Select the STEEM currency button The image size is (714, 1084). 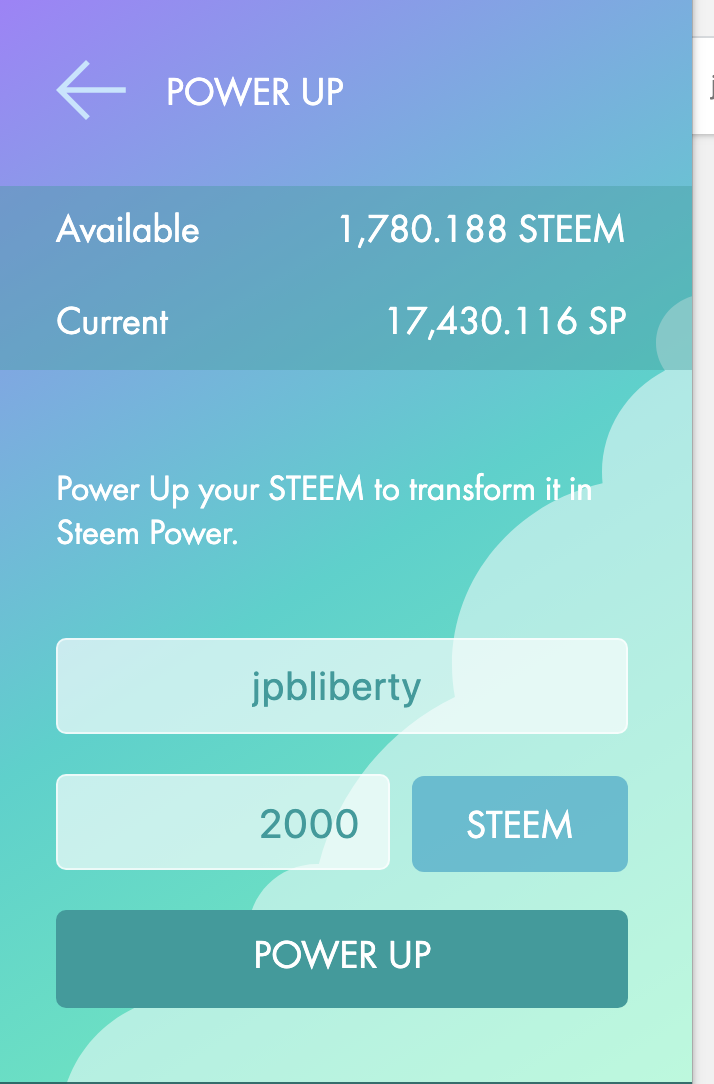click(519, 824)
